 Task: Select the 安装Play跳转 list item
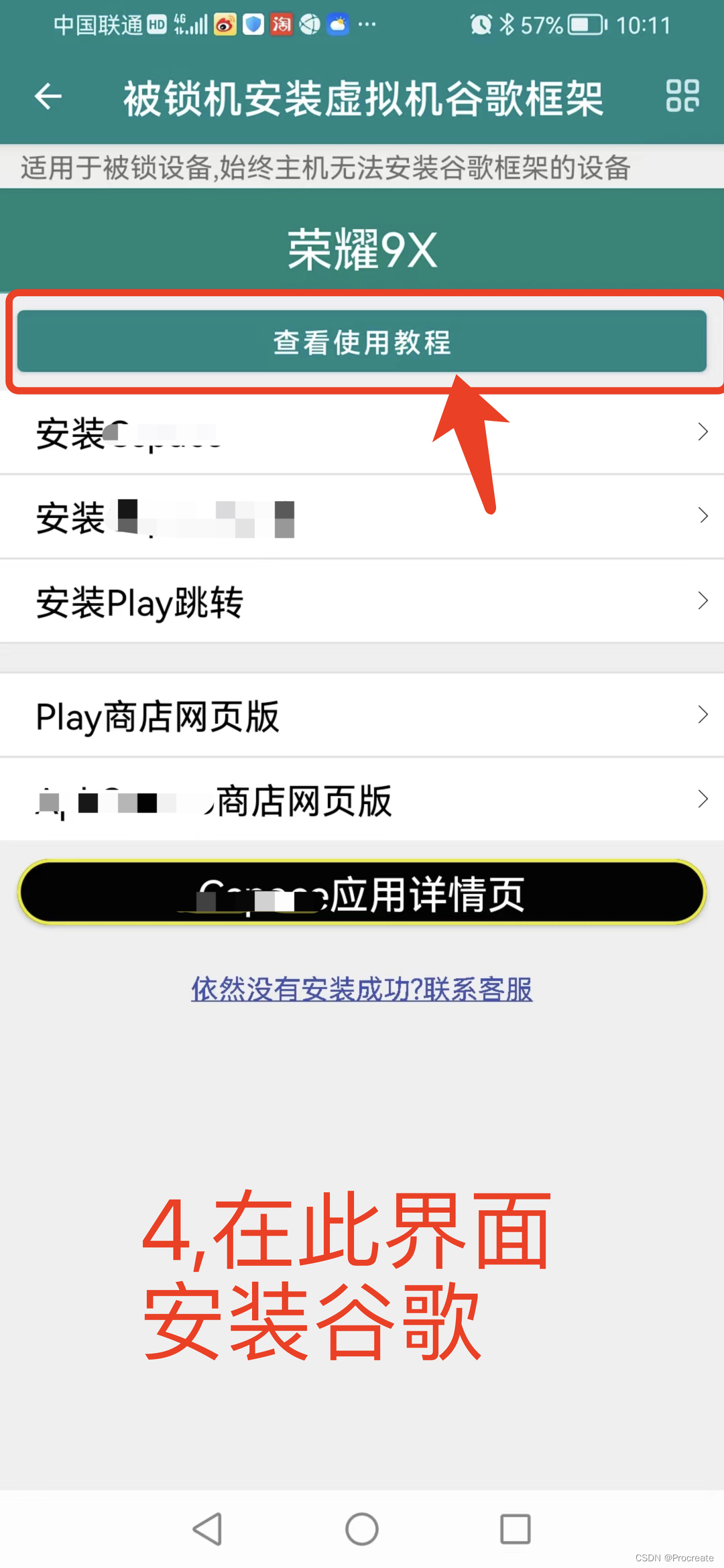coord(268,600)
